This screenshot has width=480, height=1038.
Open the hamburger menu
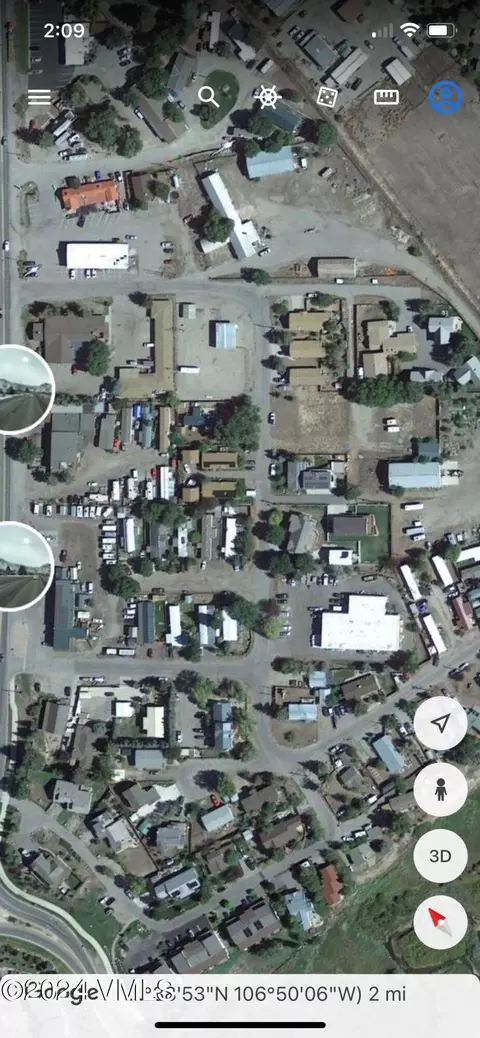click(39, 97)
